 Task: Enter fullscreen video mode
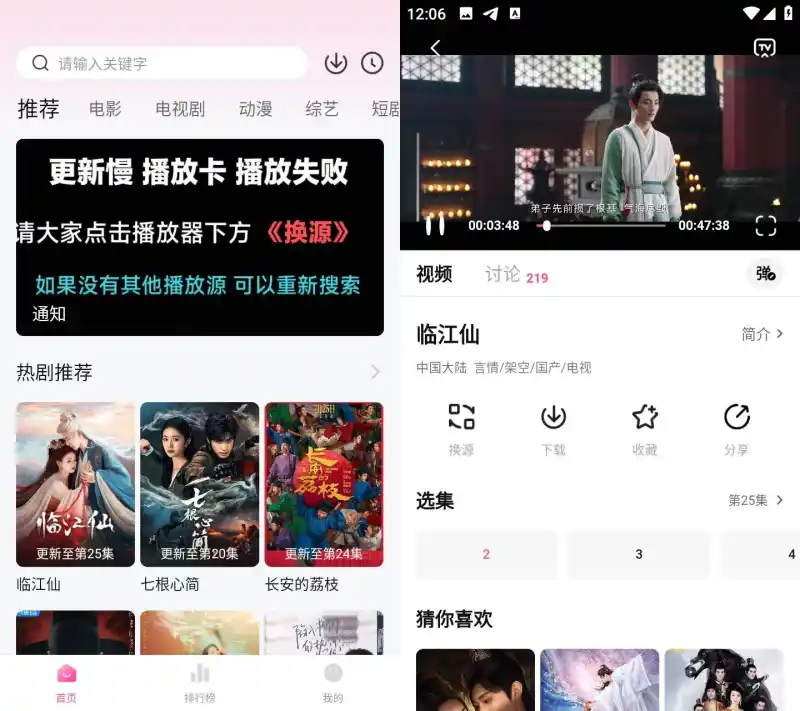coord(765,225)
